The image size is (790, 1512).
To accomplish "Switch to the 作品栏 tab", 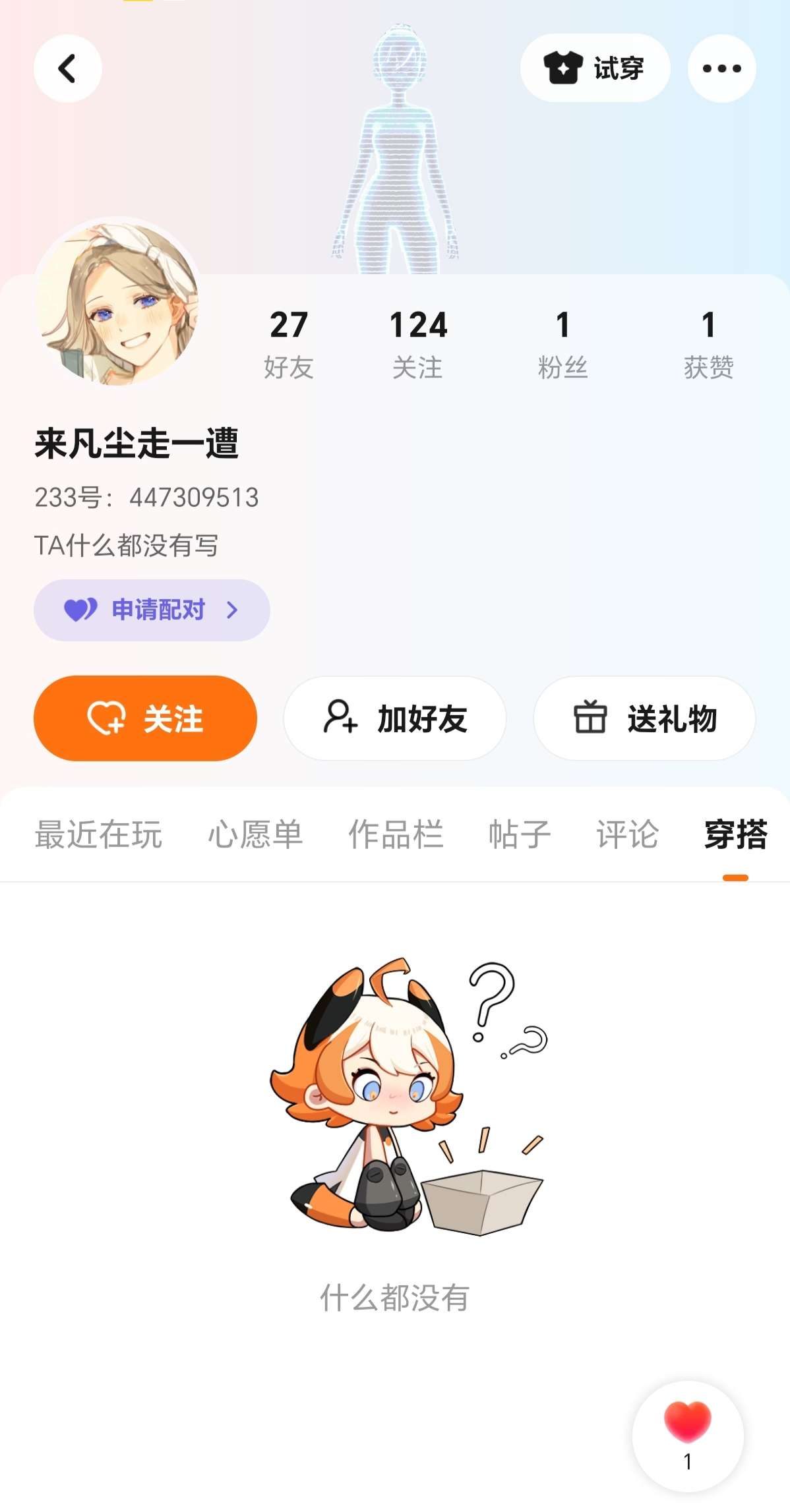I will click(396, 834).
